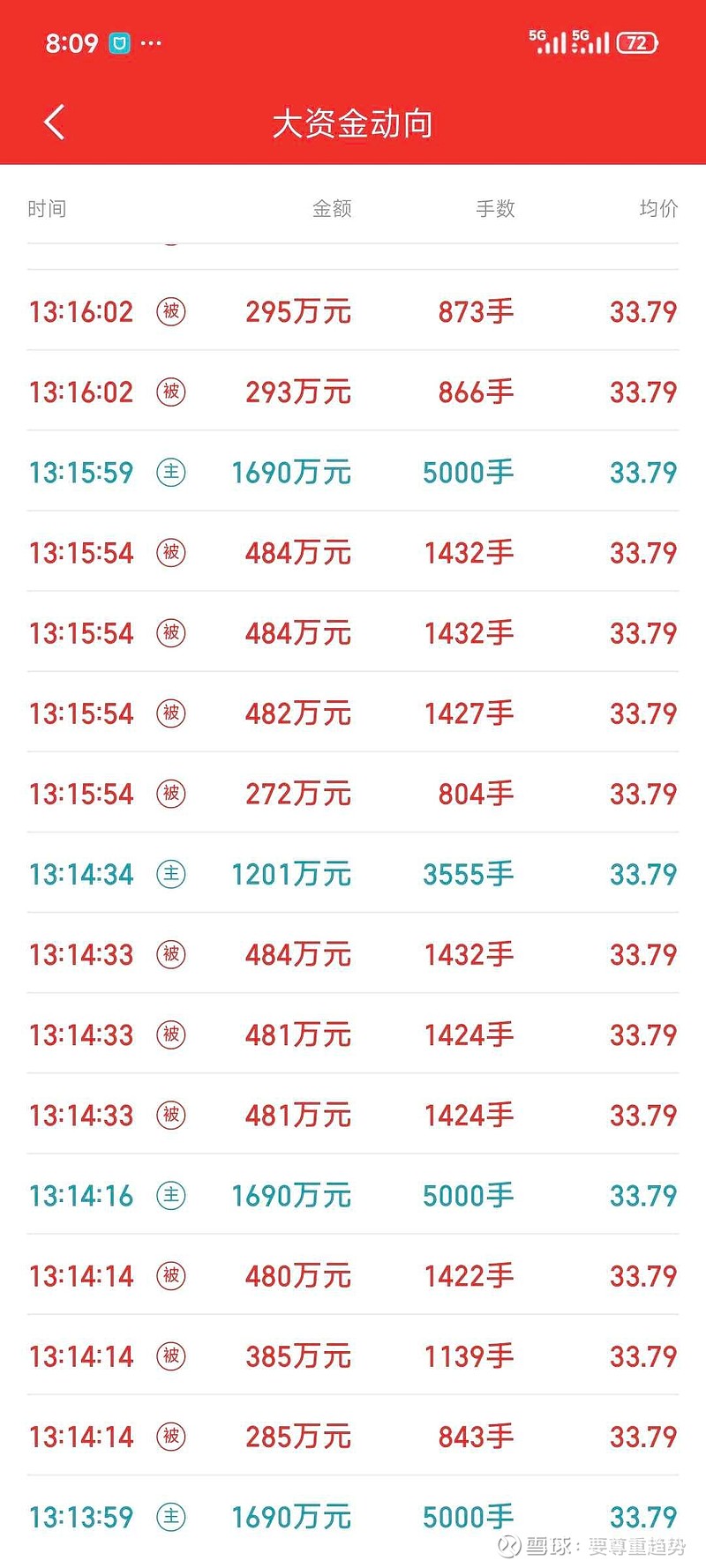Tap the back arrow to exit 大资金动向

coord(55,123)
